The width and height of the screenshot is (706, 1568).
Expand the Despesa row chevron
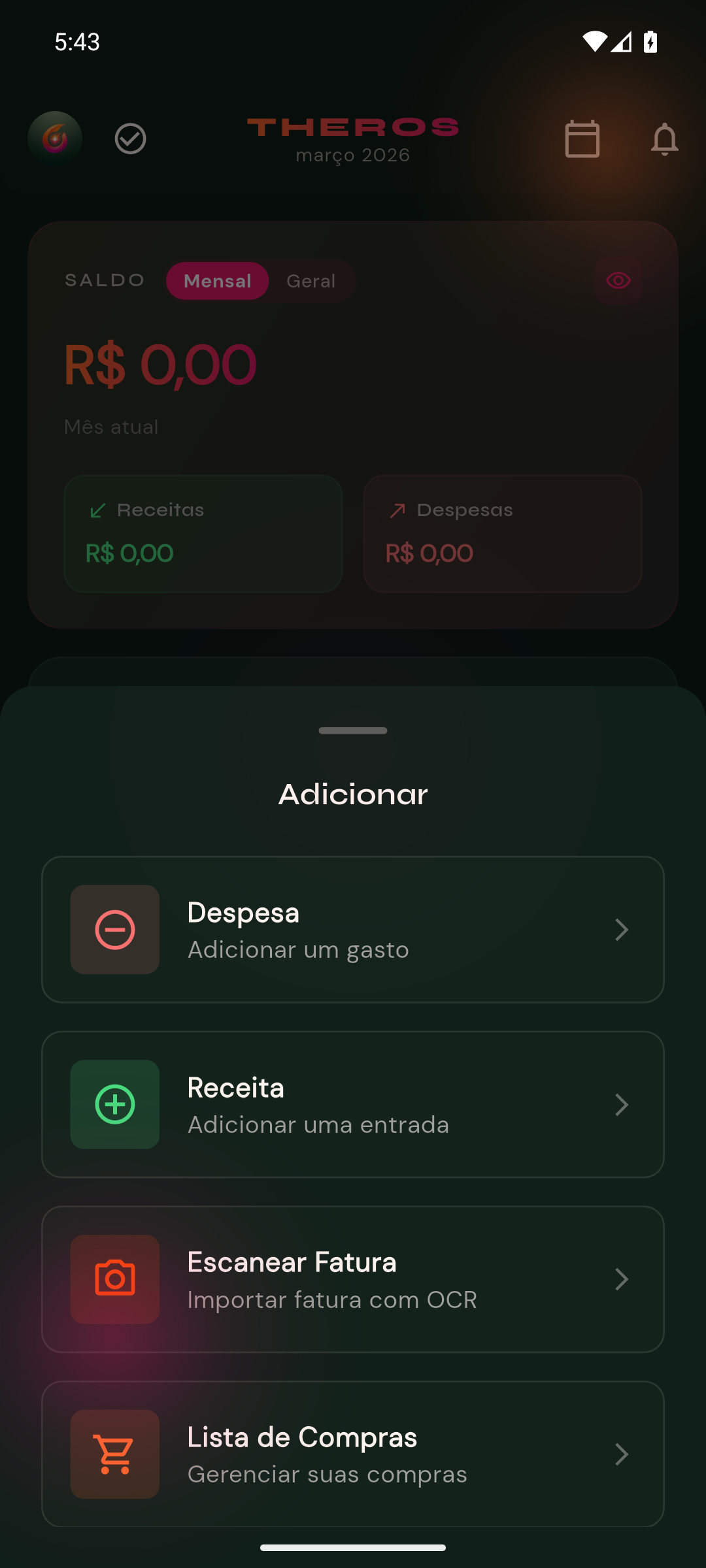[621, 929]
